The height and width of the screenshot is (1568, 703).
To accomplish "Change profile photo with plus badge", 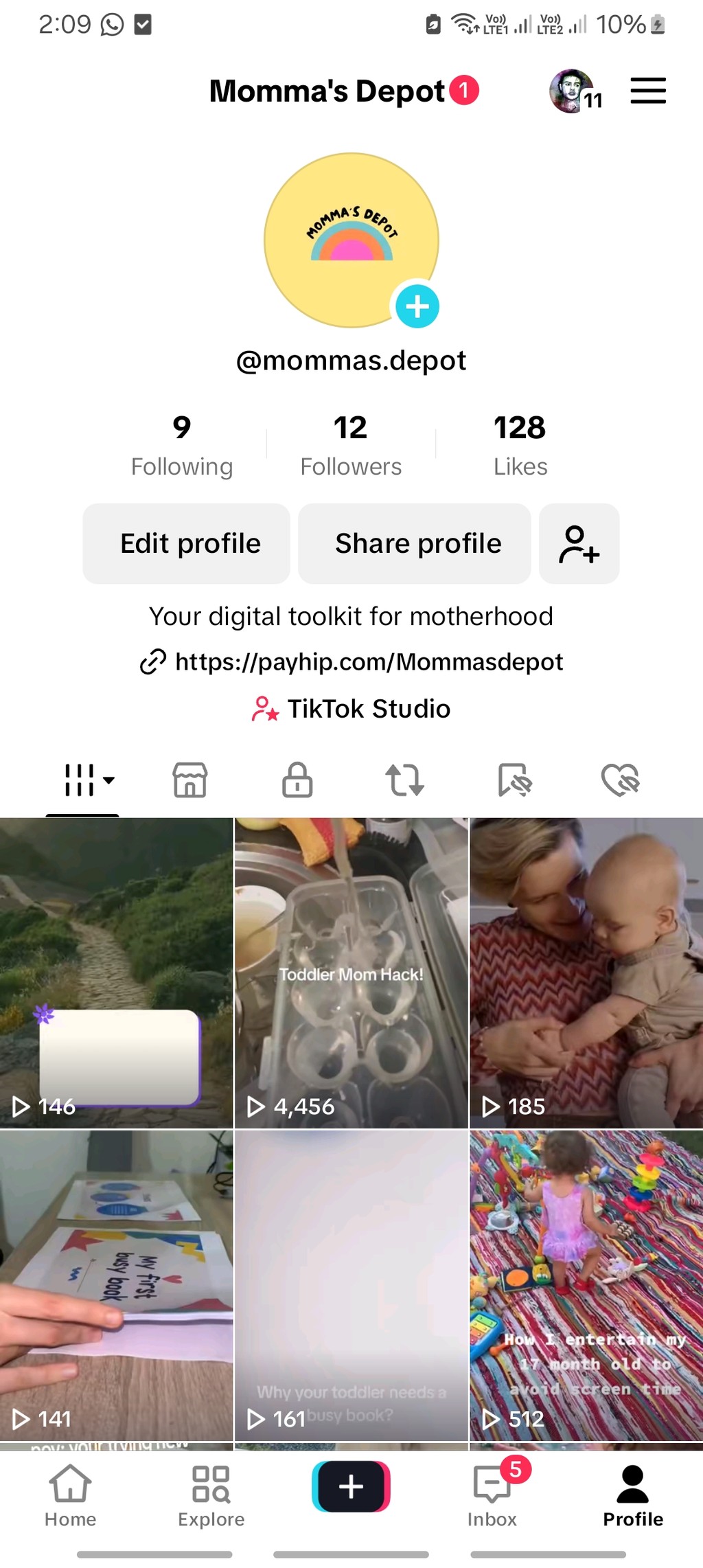I will [417, 306].
